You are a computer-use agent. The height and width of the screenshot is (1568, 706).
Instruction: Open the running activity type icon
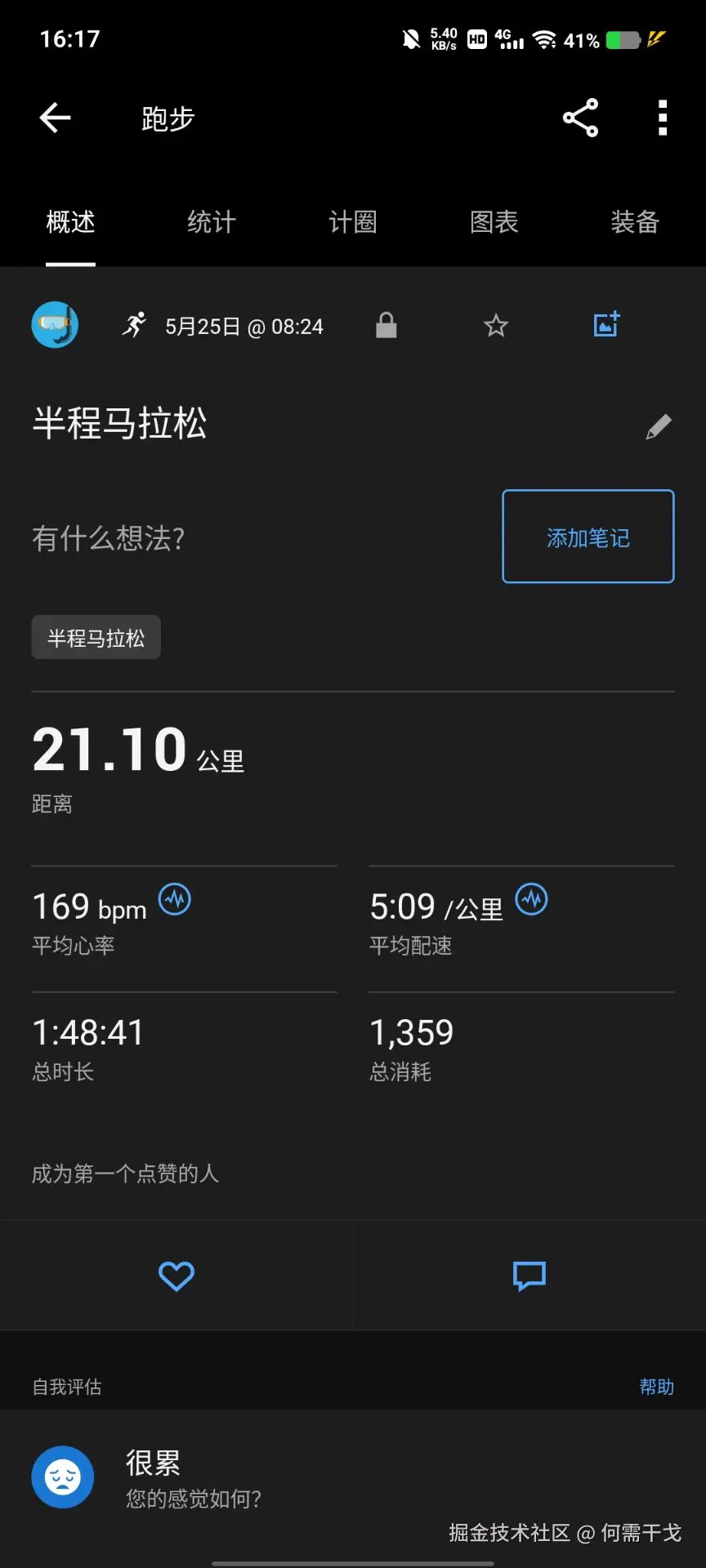[x=133, y=324]
